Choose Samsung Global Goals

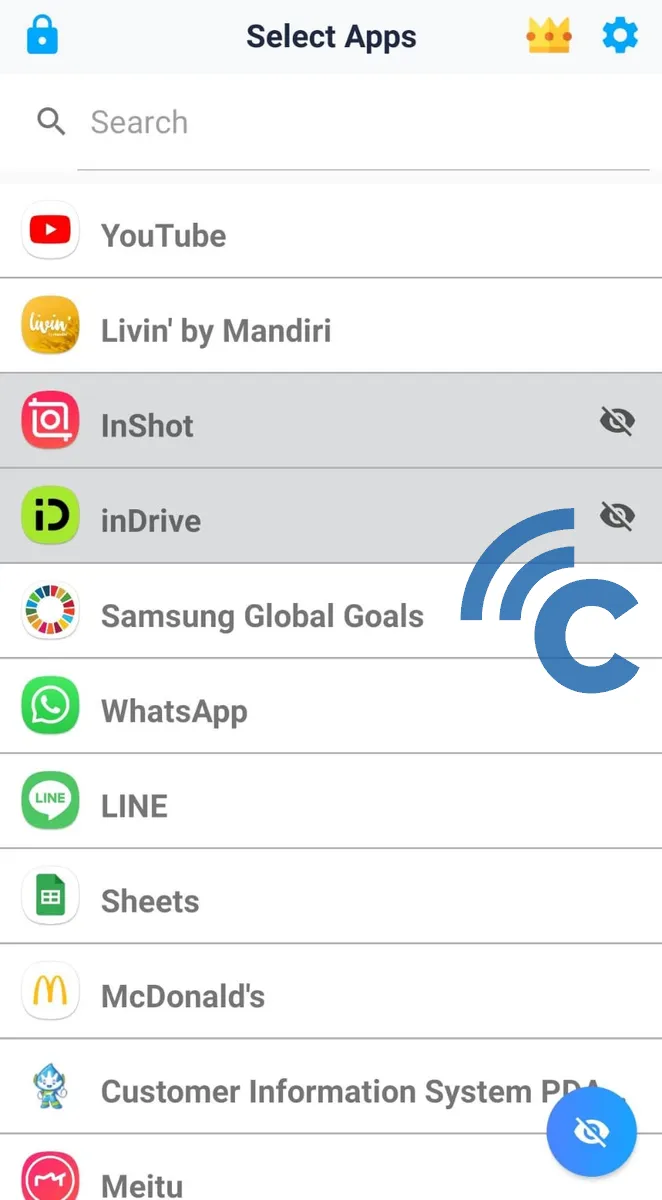click(x=262, y=616)
